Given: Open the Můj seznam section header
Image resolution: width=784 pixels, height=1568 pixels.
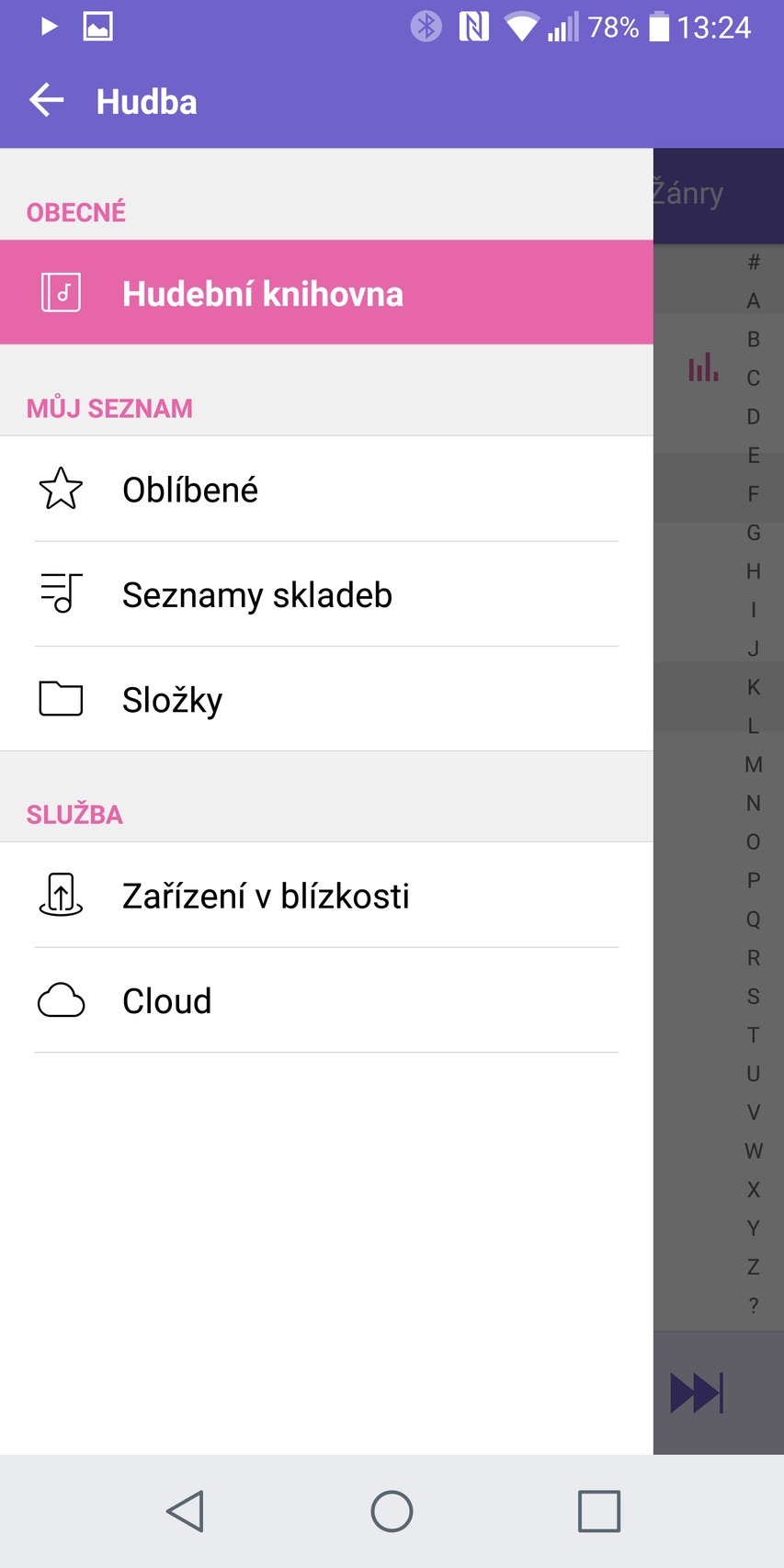Looking at the screenshot, I should click(x=108, y=408).
